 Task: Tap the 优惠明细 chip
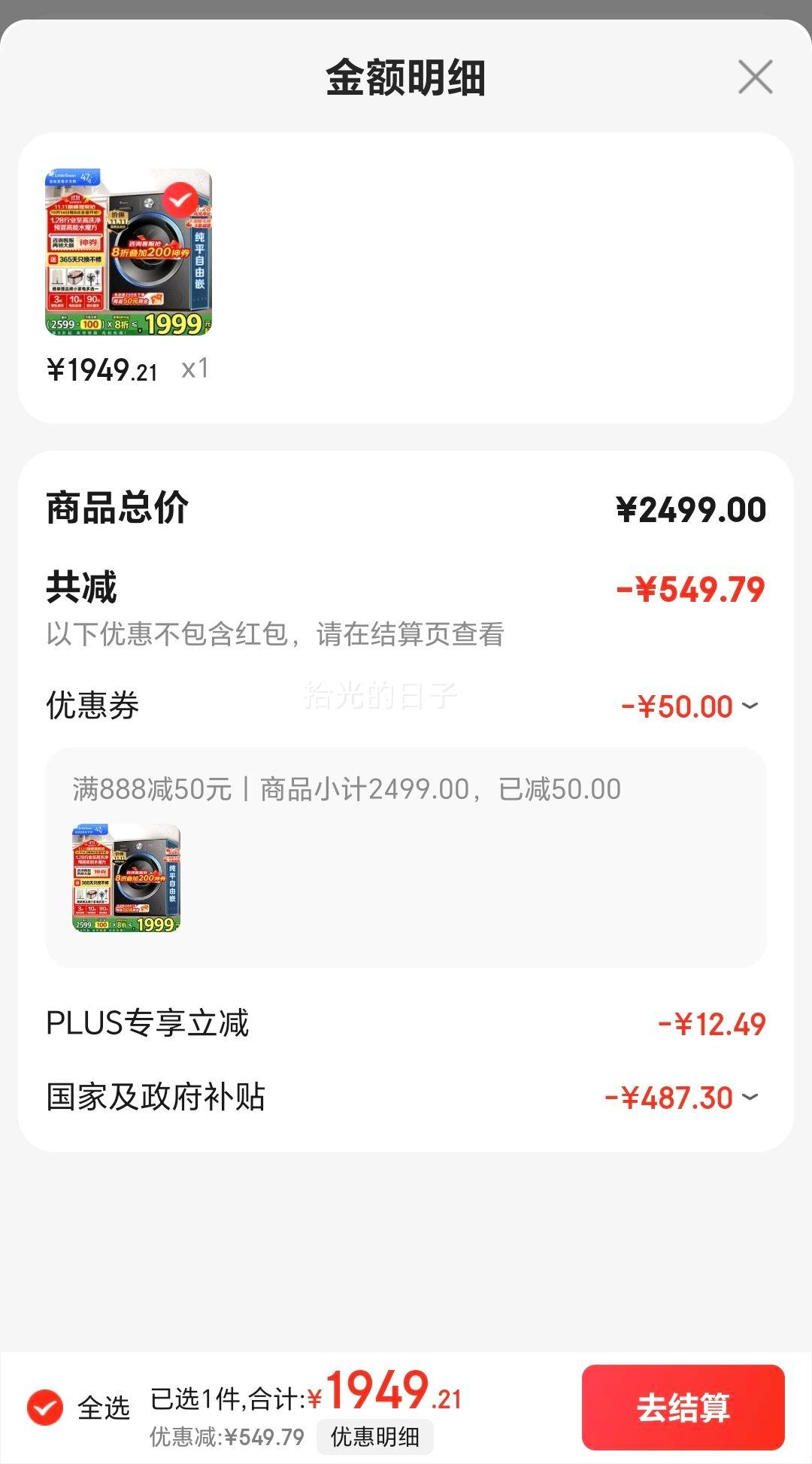(374, 1436)
